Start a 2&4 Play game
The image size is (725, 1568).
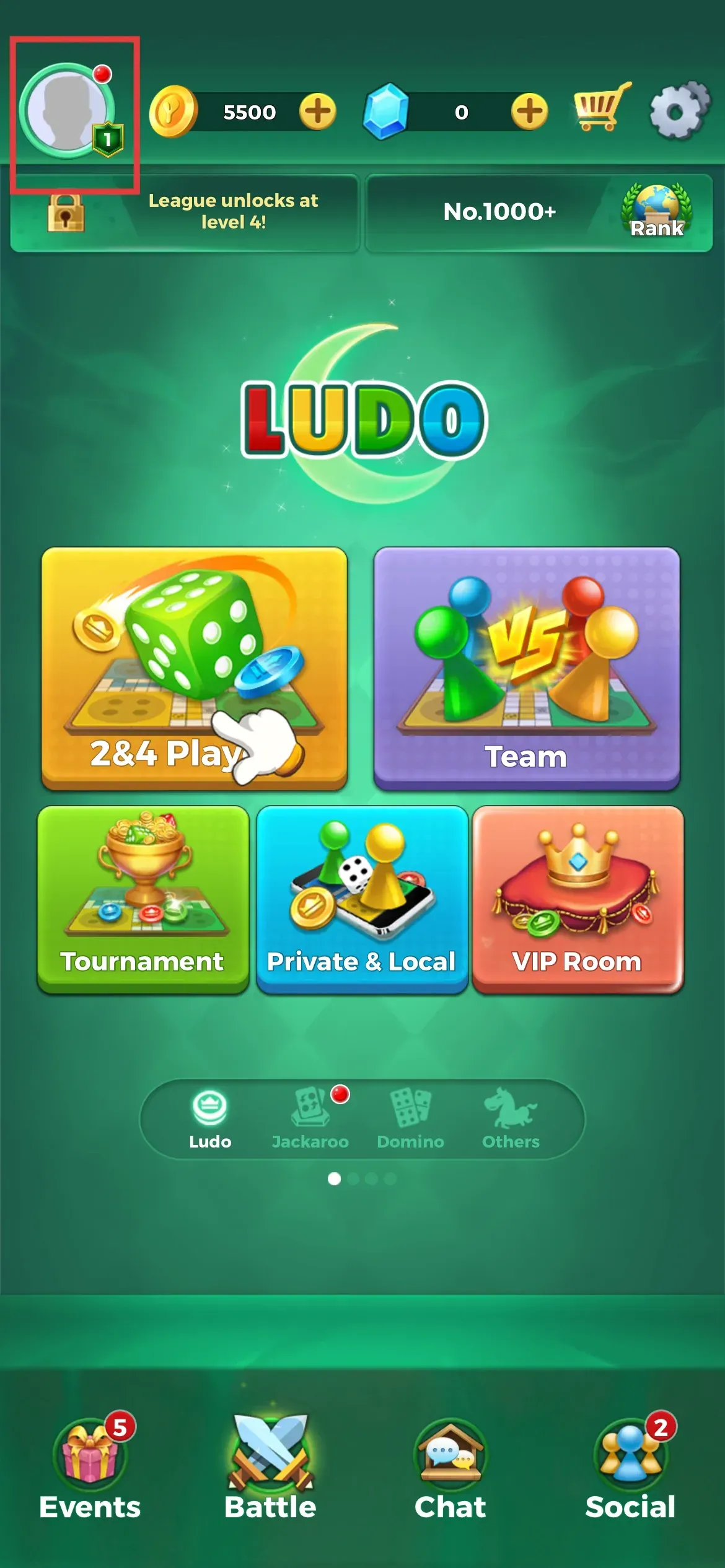pyautogui.click(x=194, y=668)
